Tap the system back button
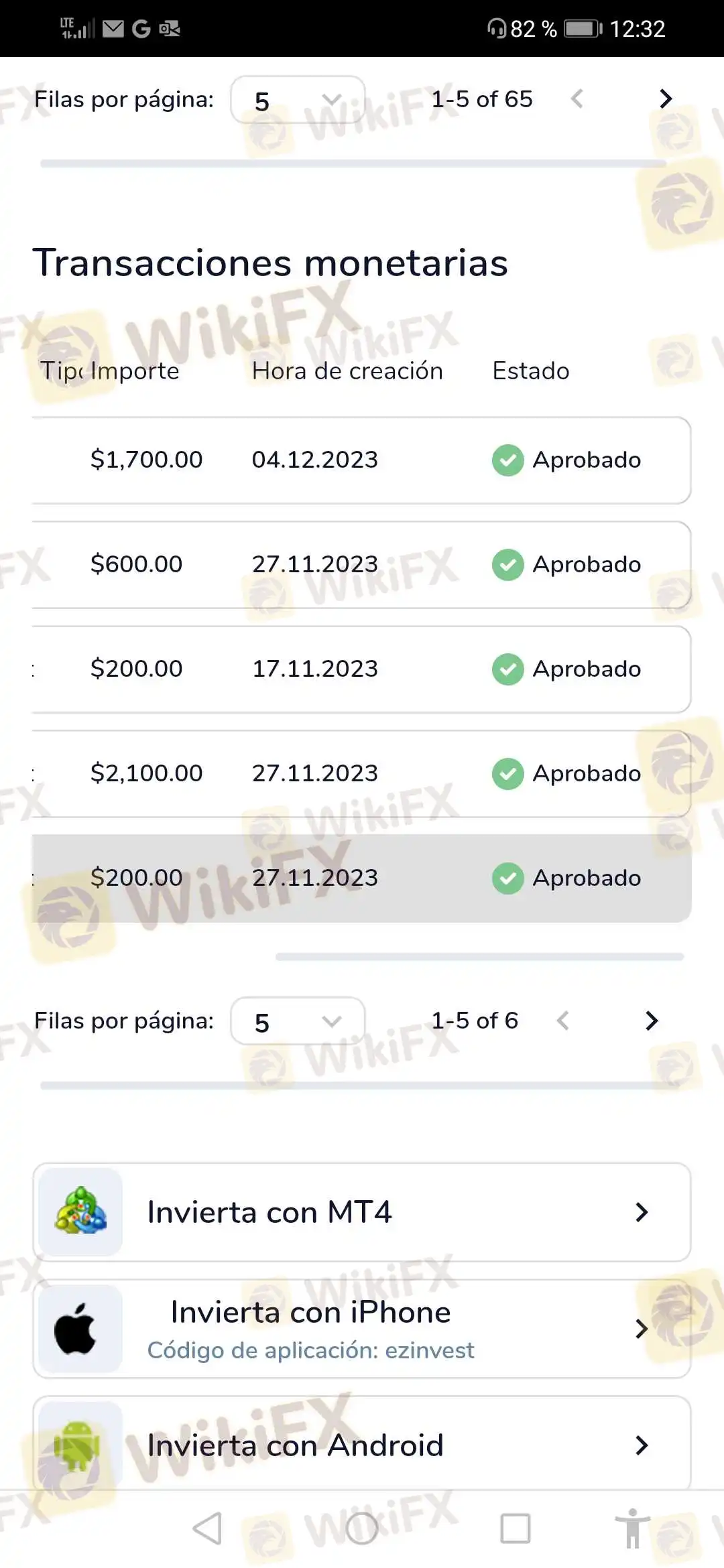 (x=208, y=1528)
